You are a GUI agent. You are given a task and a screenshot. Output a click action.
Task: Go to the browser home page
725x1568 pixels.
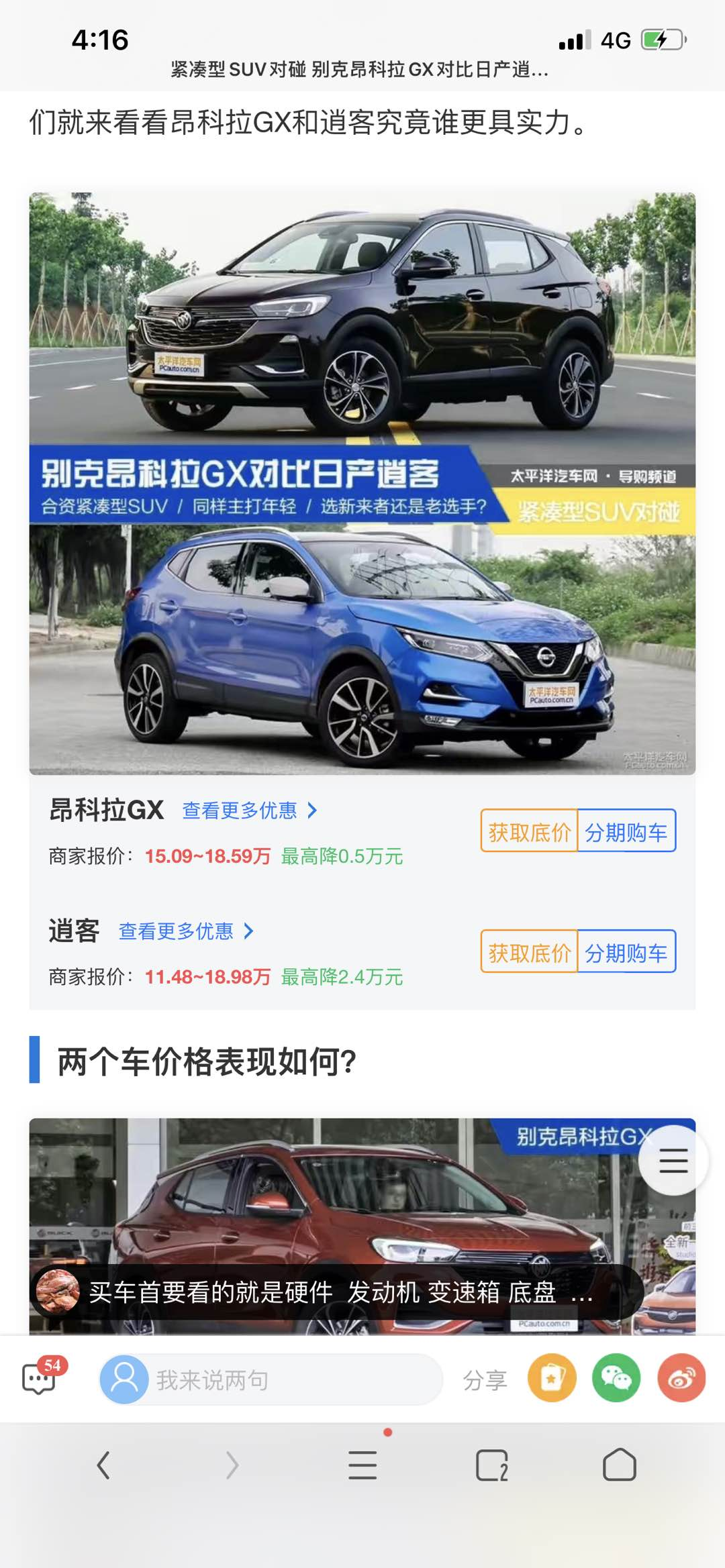[619, 1465]
